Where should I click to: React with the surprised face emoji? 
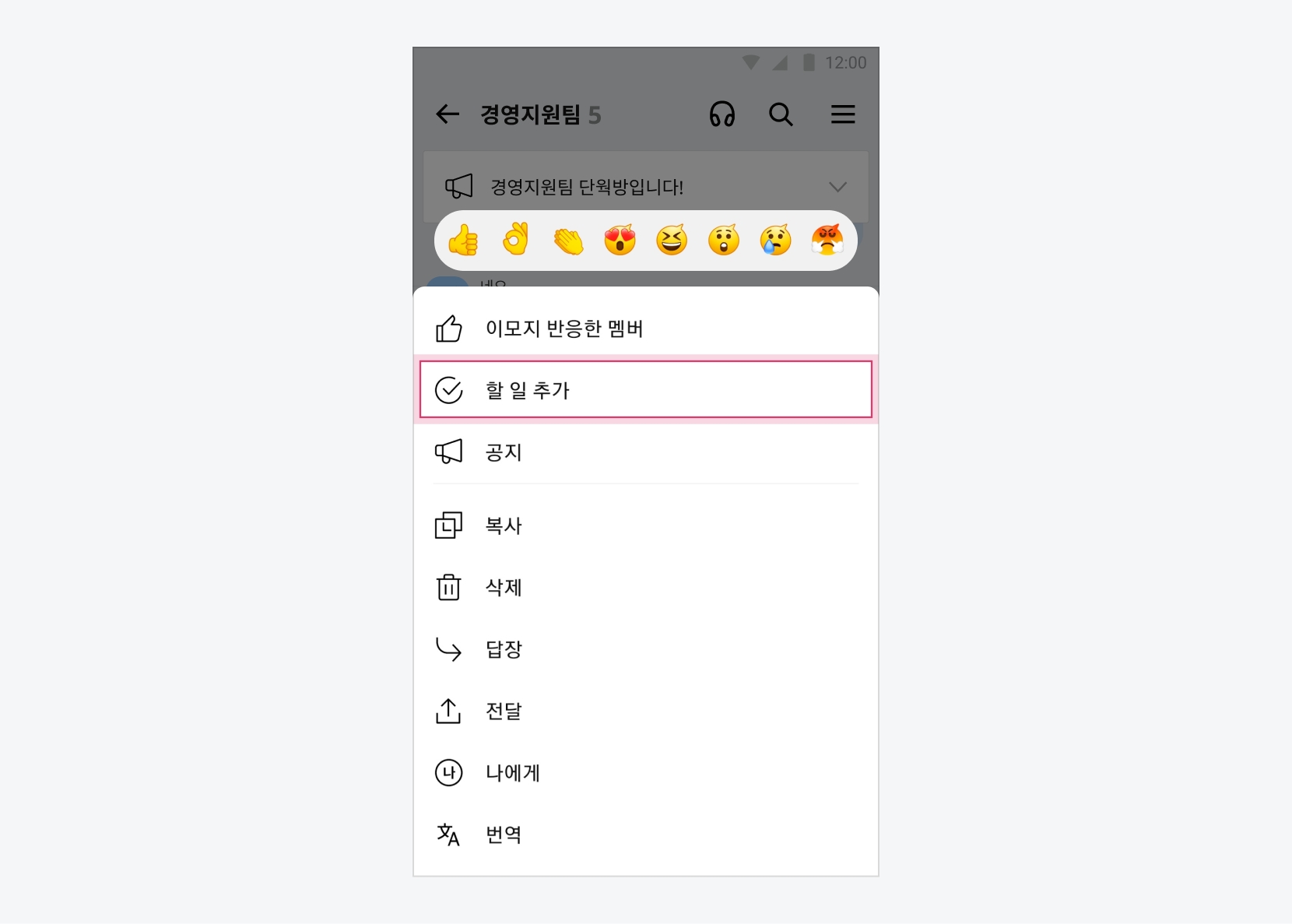pos(724,240)
